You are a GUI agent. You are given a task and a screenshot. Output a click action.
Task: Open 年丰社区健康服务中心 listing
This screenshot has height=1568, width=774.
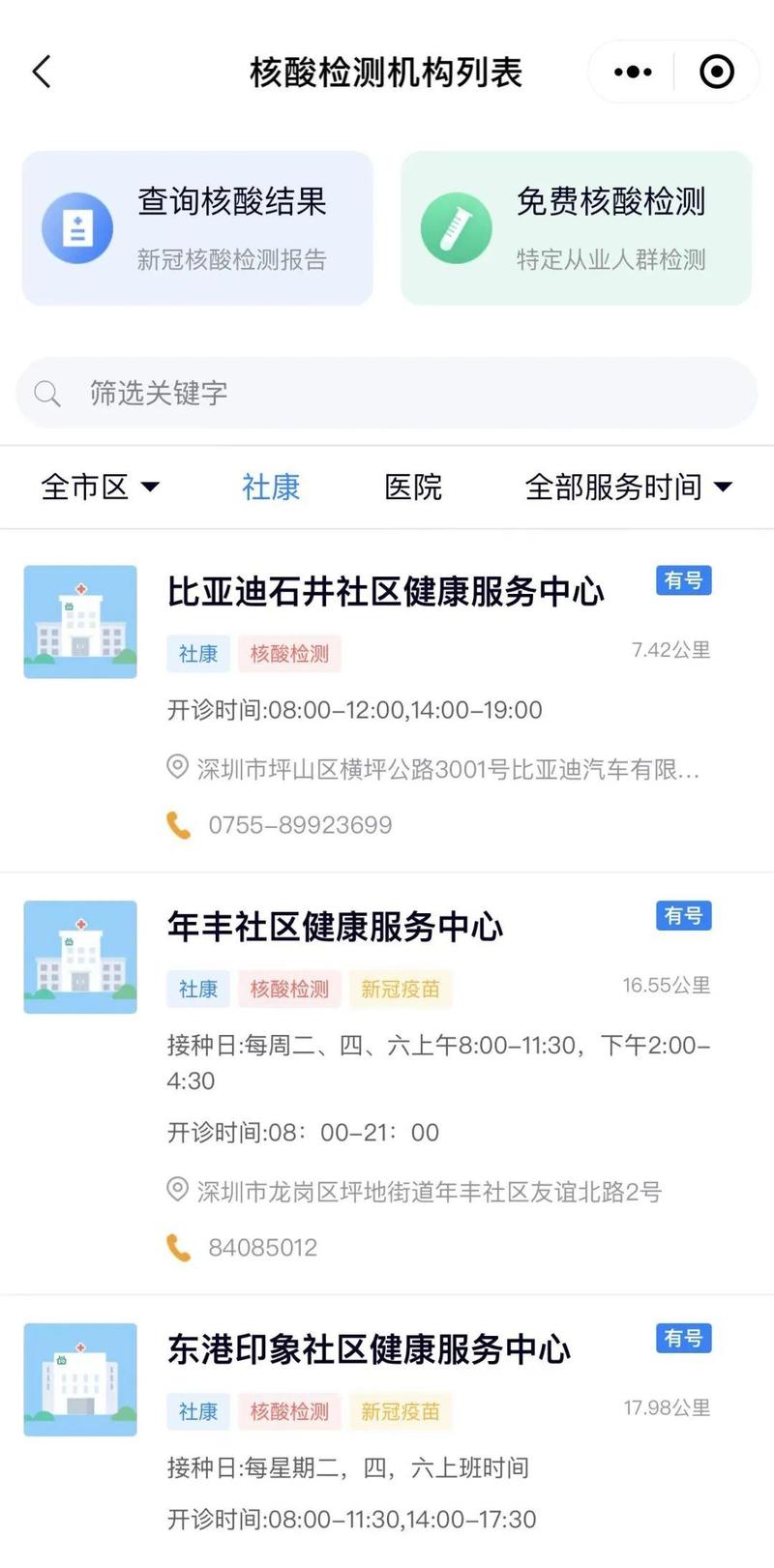(x=335, y=927)
